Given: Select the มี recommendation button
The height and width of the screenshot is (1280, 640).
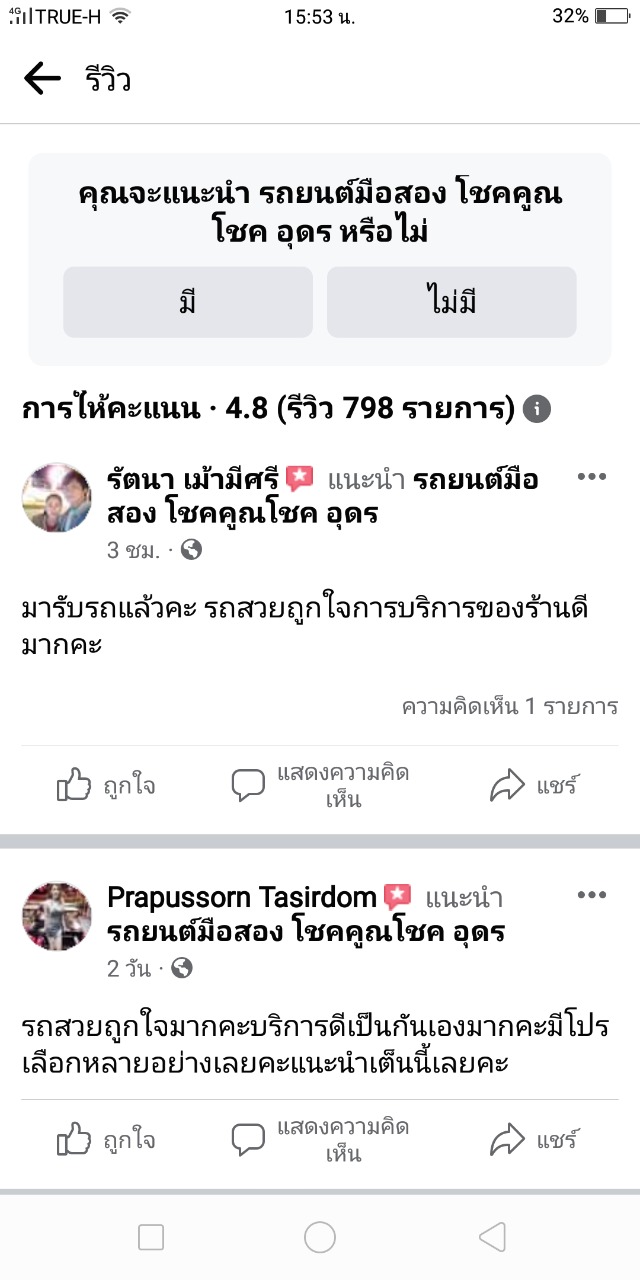Looking at the screenshot, I should (188, 302).
